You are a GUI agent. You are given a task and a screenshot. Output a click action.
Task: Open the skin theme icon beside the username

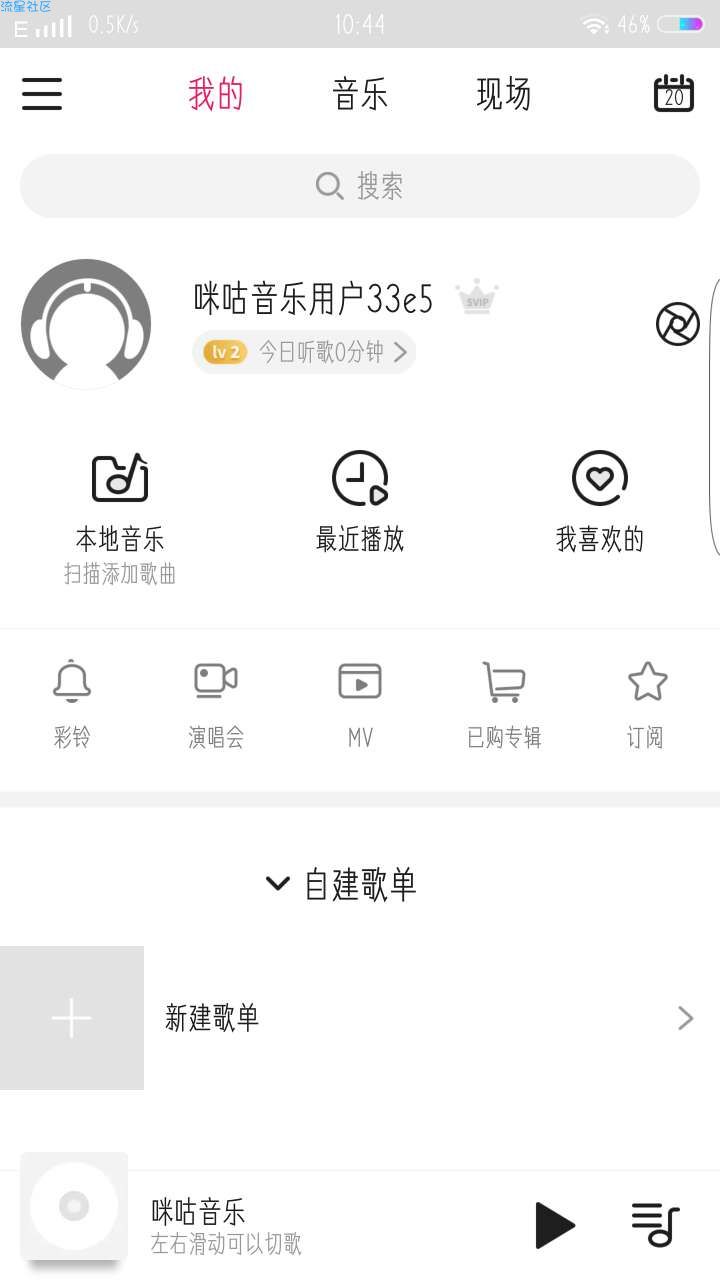(x=677, y=324)
